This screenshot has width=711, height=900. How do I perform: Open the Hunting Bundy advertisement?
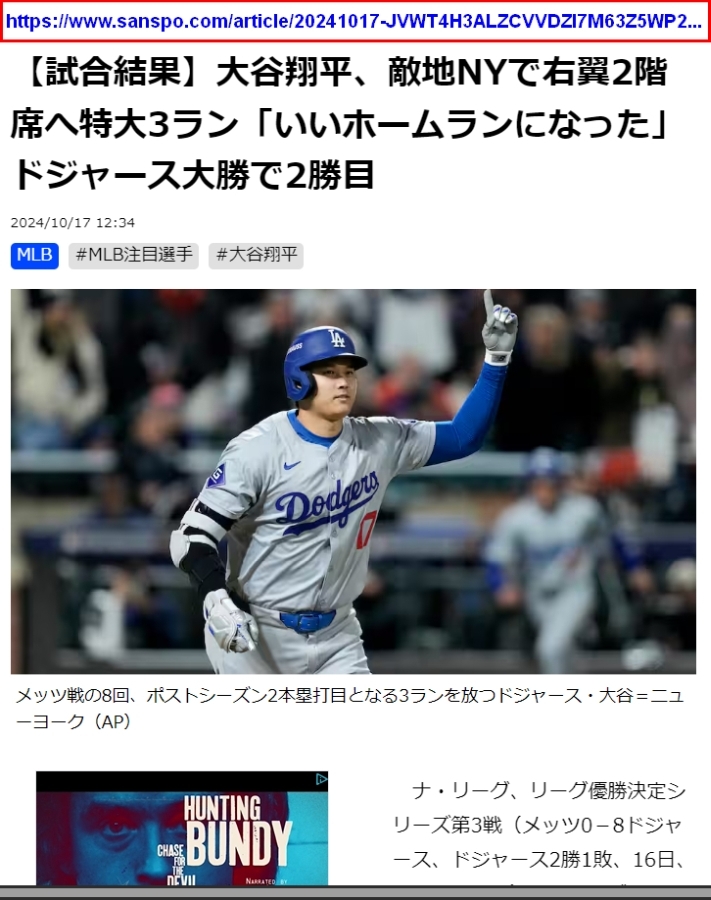(x=182, y=830)
